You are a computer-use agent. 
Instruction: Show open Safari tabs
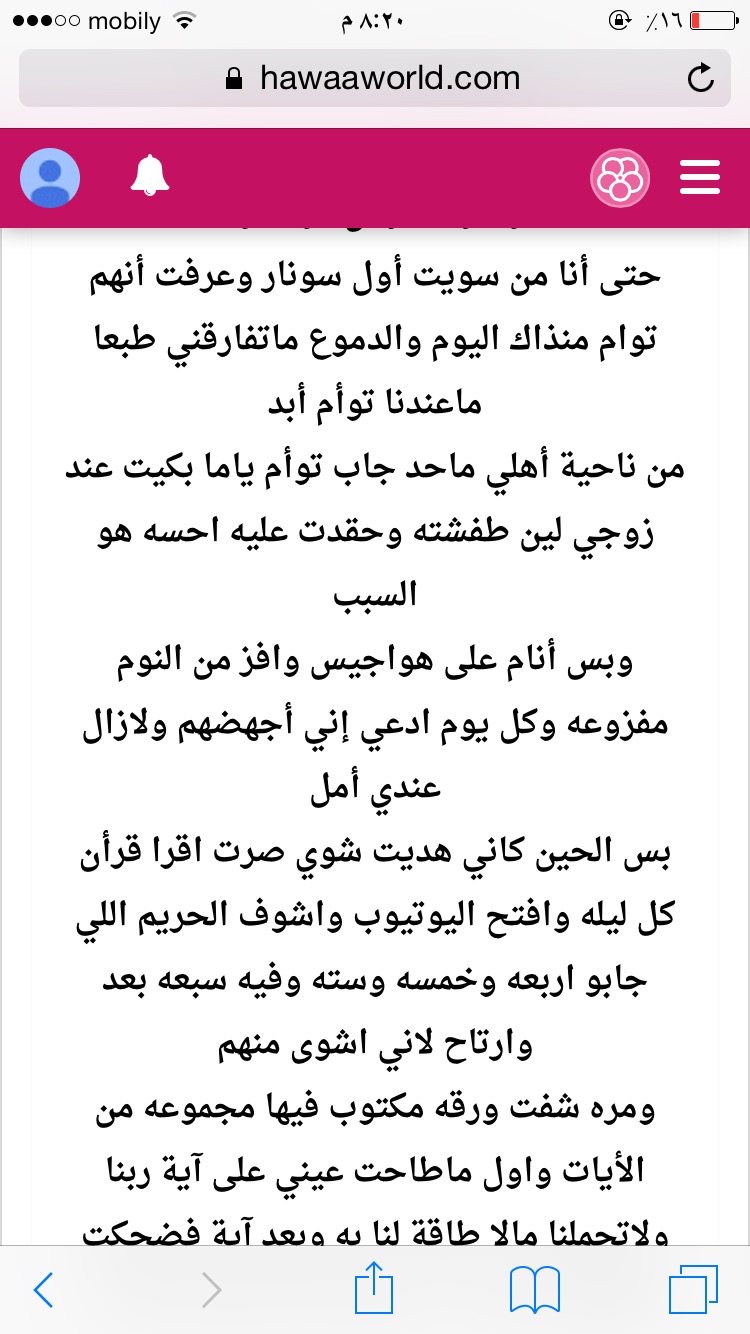[693, 1290]
